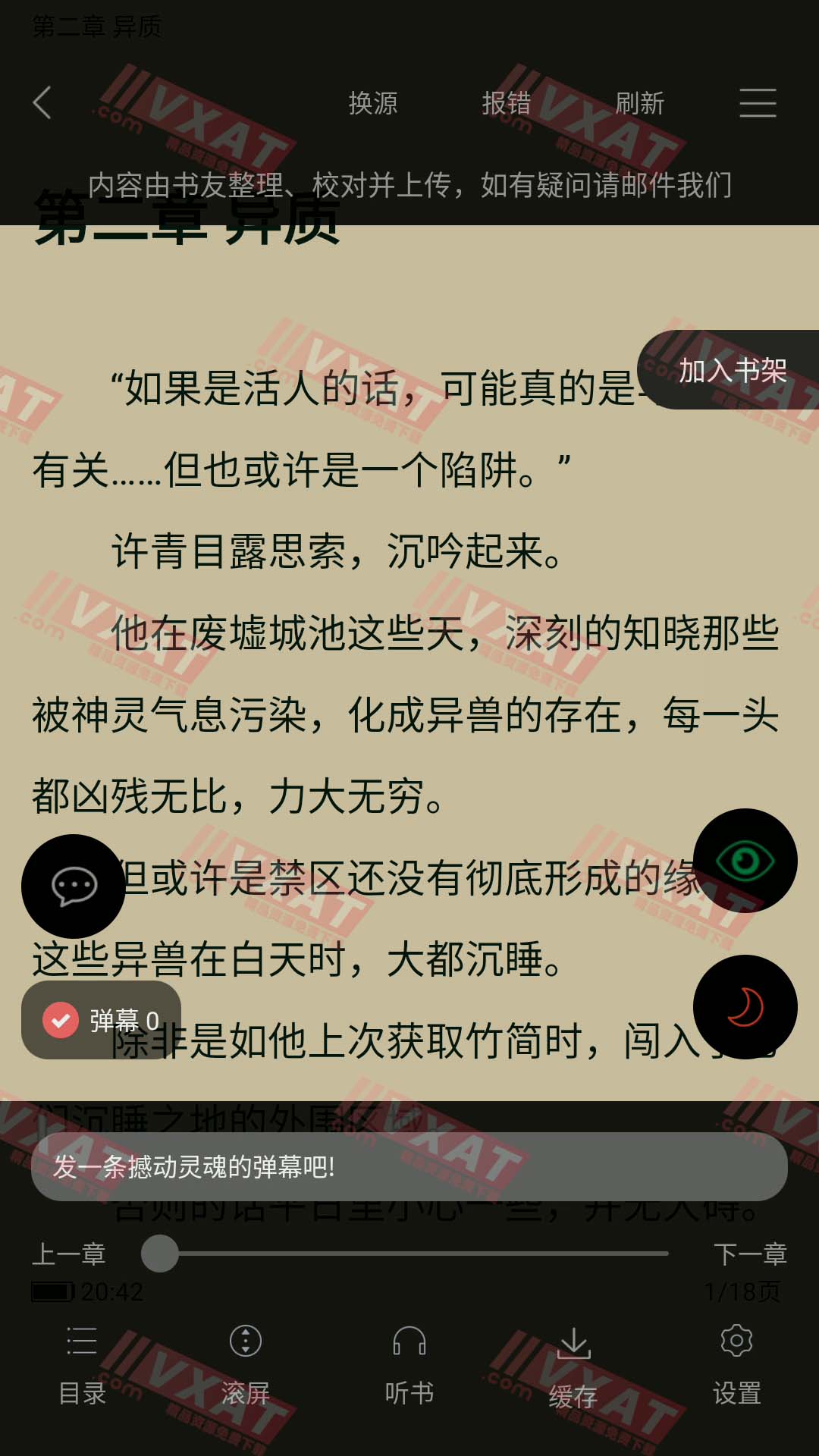Viewport: 819px width, 1456px height.
Task: Go to the next chapter 下一章
Action: (x=750, y=1254)
